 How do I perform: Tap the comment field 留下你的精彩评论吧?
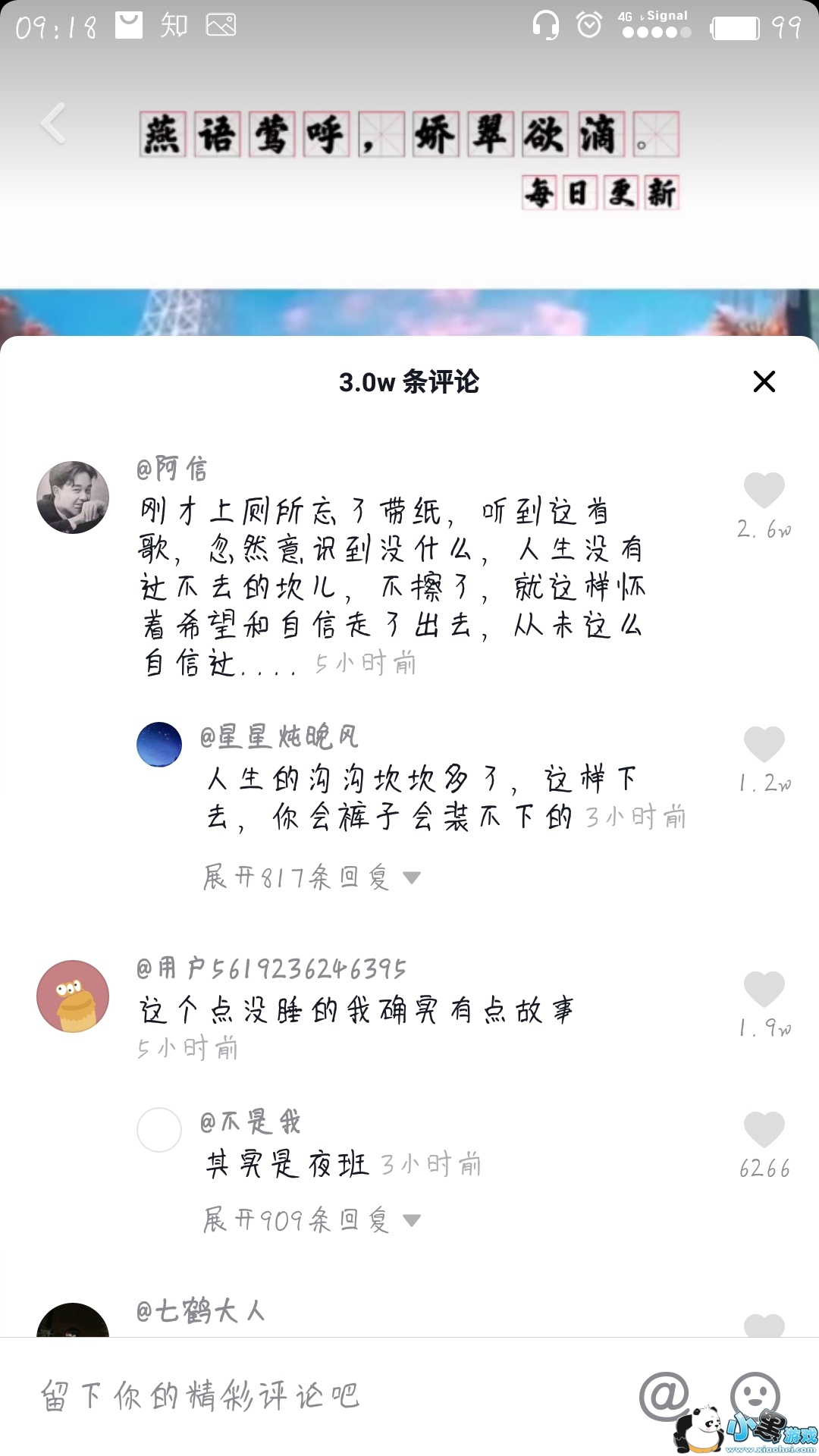click(x=303, y=1395)
